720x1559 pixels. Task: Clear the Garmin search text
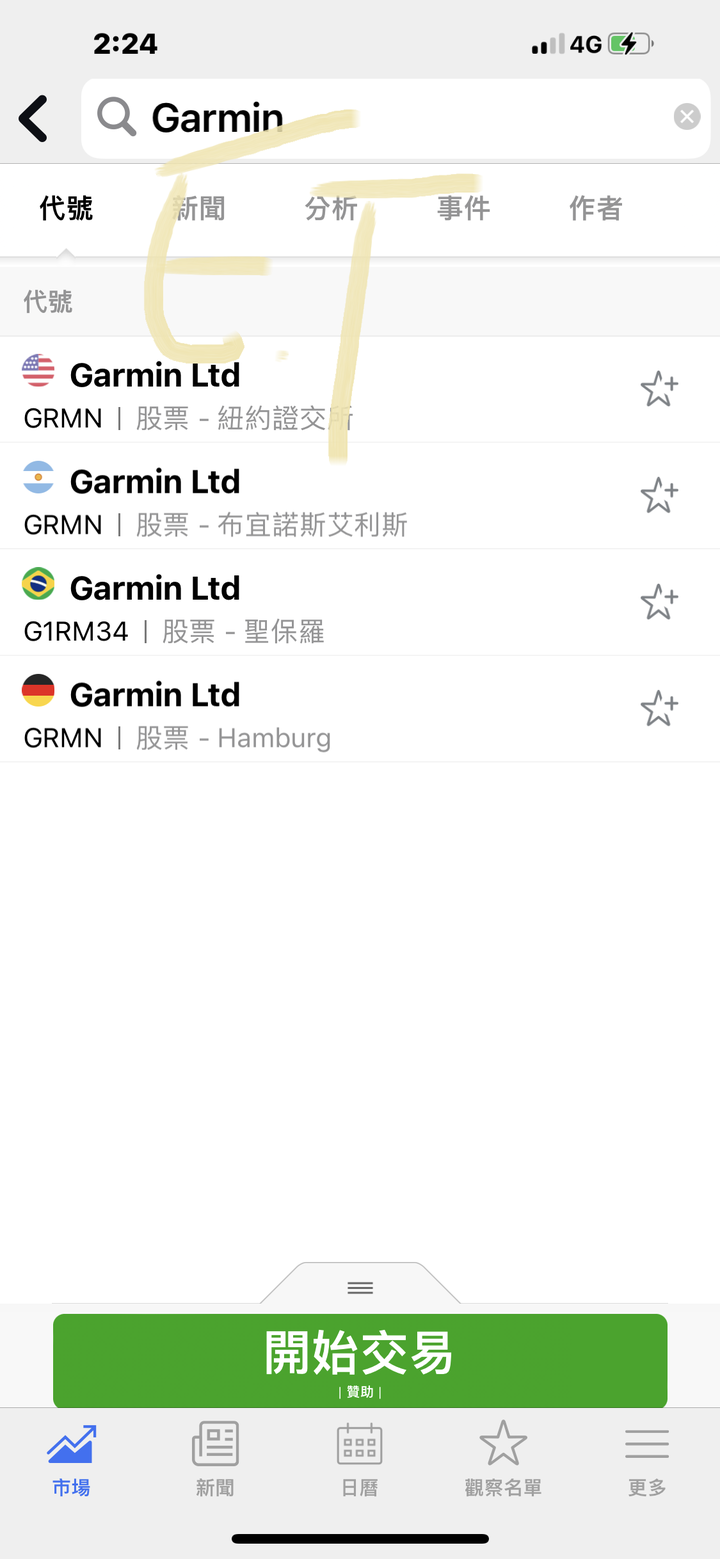(x=687, y=118)
